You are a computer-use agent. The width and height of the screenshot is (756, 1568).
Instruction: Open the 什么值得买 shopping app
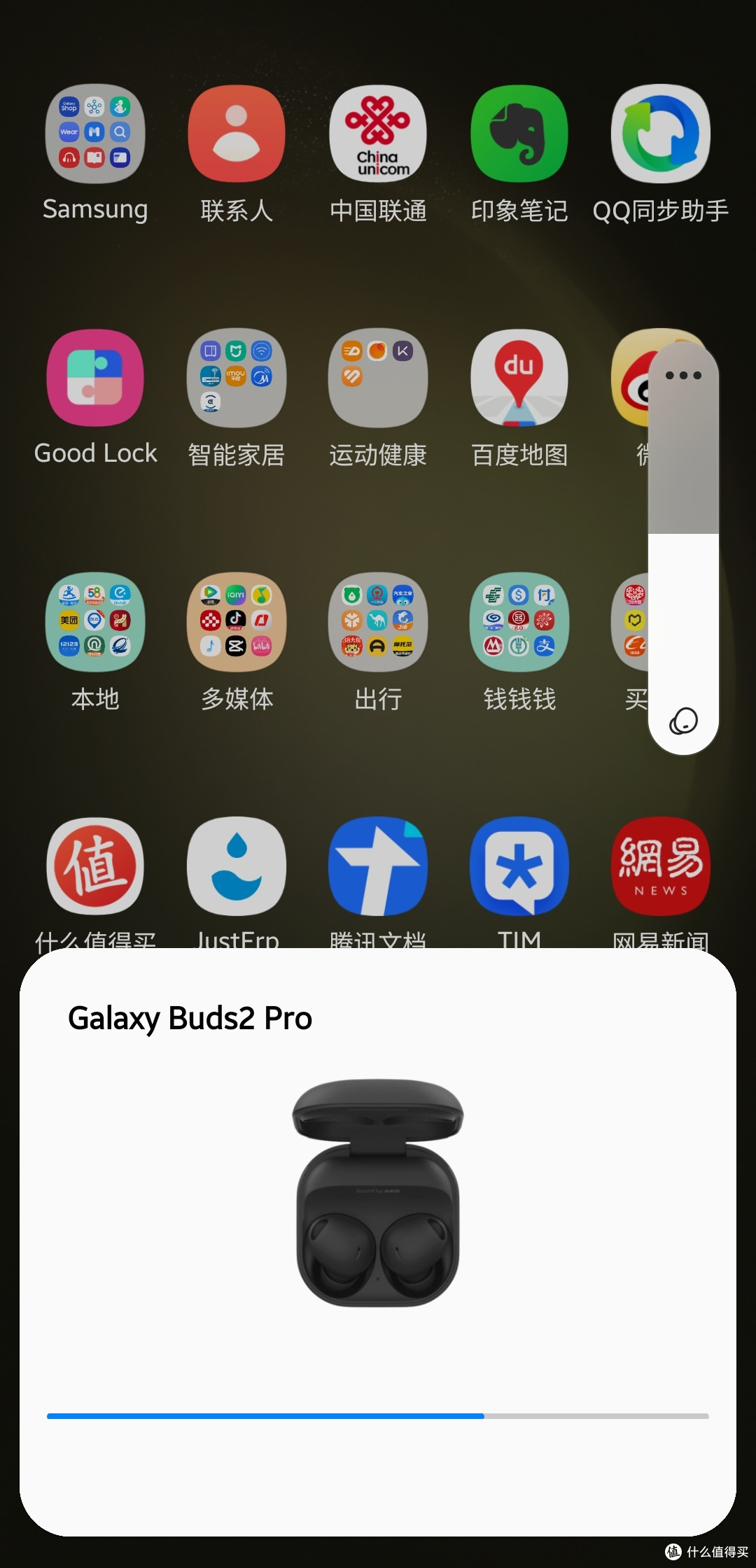click(94, 866)
